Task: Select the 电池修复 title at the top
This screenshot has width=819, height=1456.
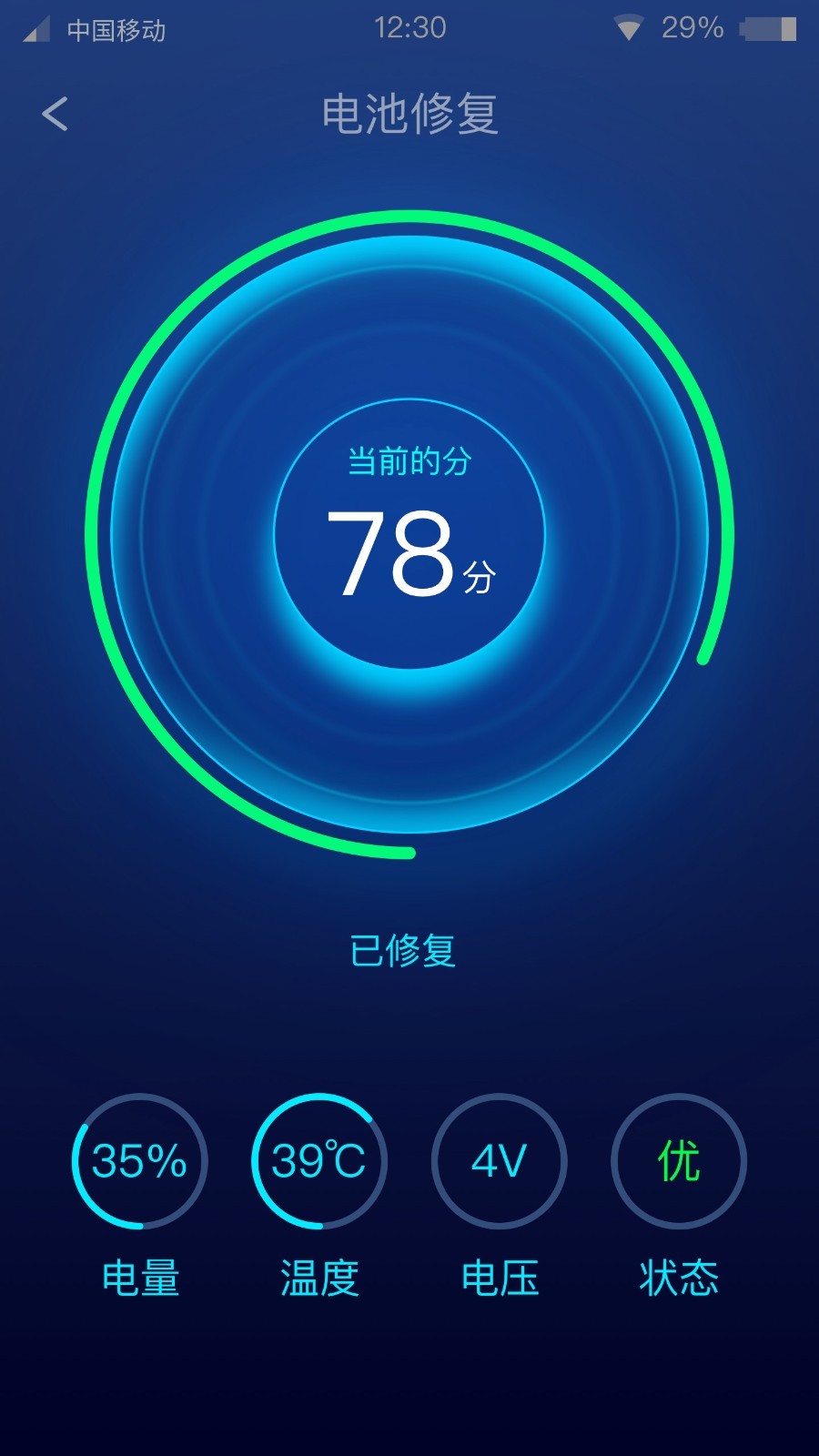Action: coord(409,113)
